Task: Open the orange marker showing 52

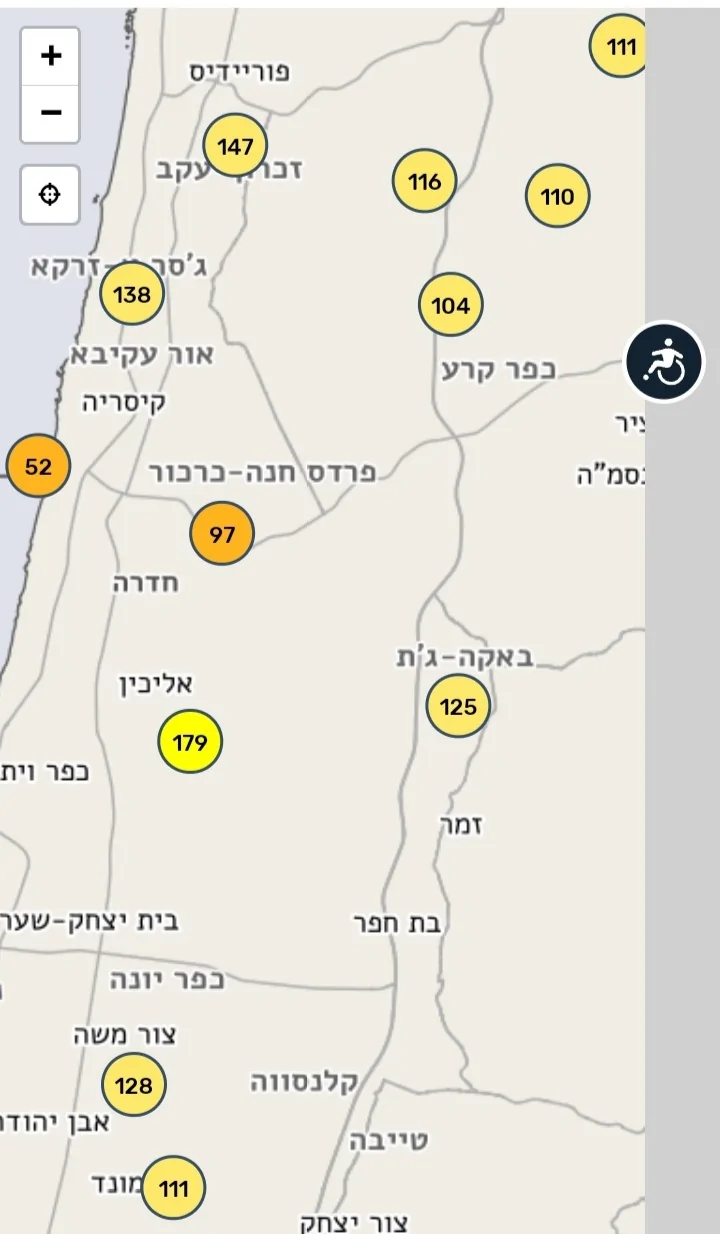Action: click(38, 466)
